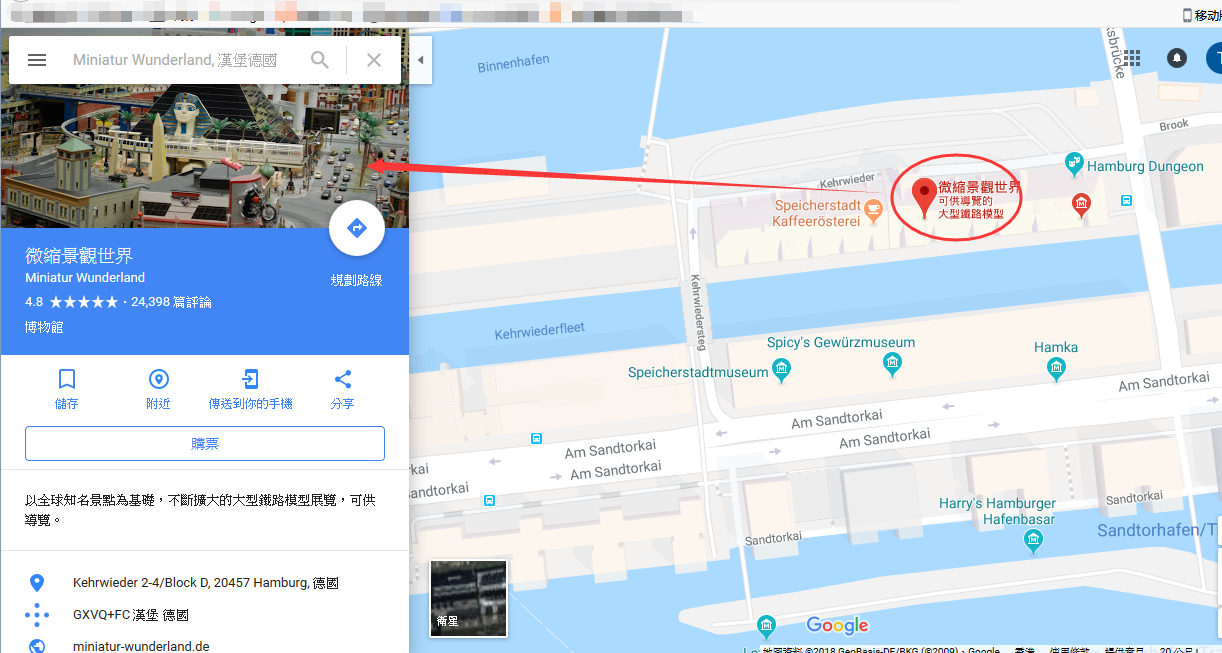Tap the 購票 ticket button
Image resolution: width=1222 pixels, height=653 pixels.
coord(205,444)
